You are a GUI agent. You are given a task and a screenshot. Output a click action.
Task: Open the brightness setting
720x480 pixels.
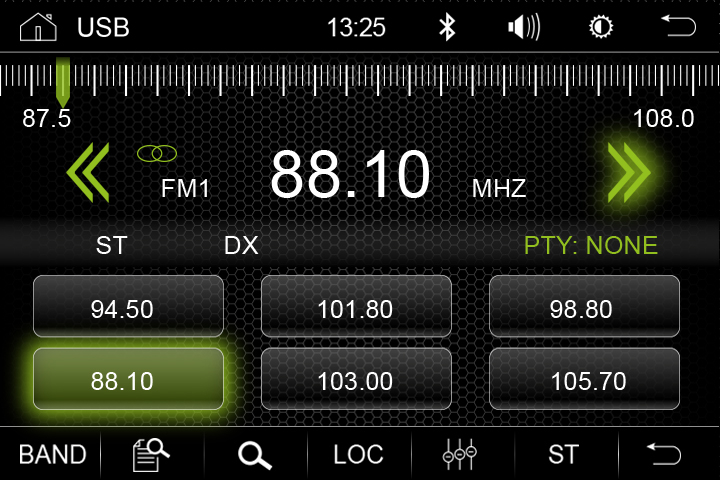point(600,27)
